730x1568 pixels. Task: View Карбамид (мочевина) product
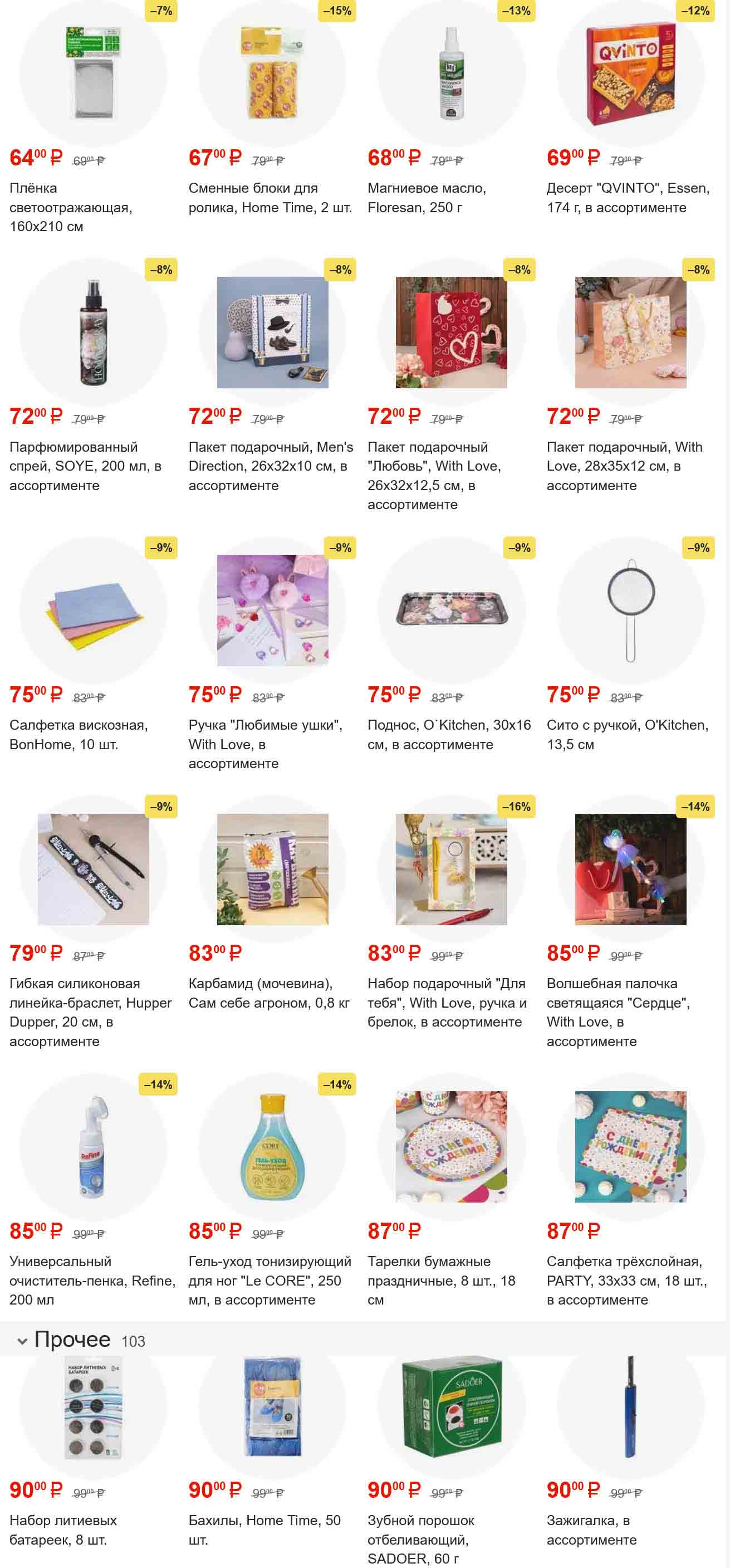[x=272, y=869]
